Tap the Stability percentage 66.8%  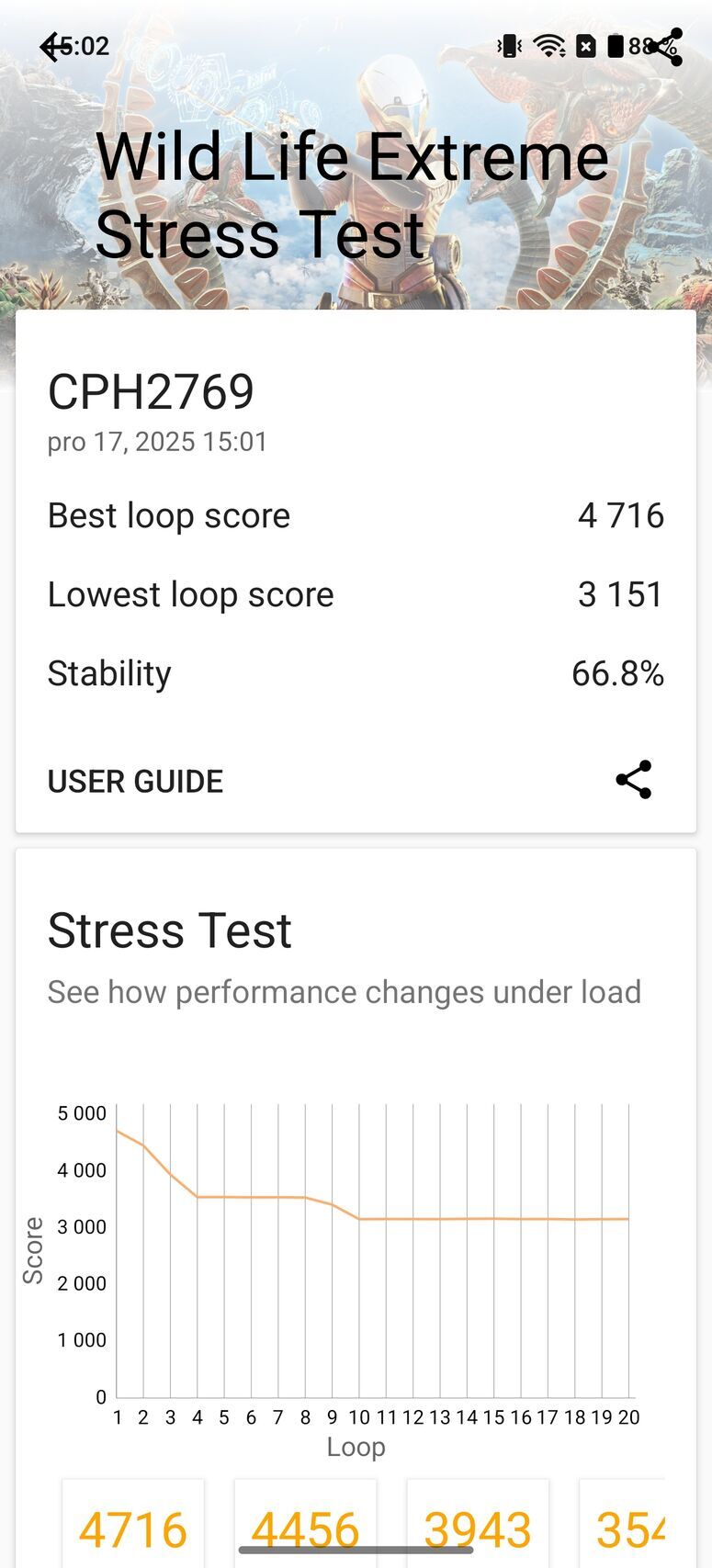click(618, 673)
